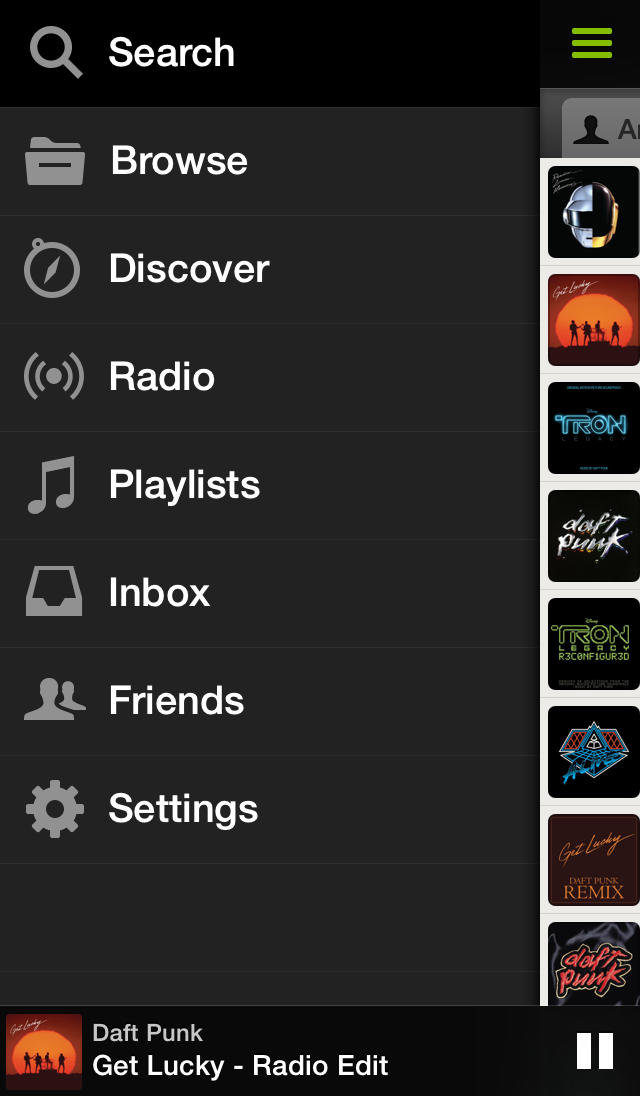View Friends
Viewport: 640px width, 1096px height.
176,701
